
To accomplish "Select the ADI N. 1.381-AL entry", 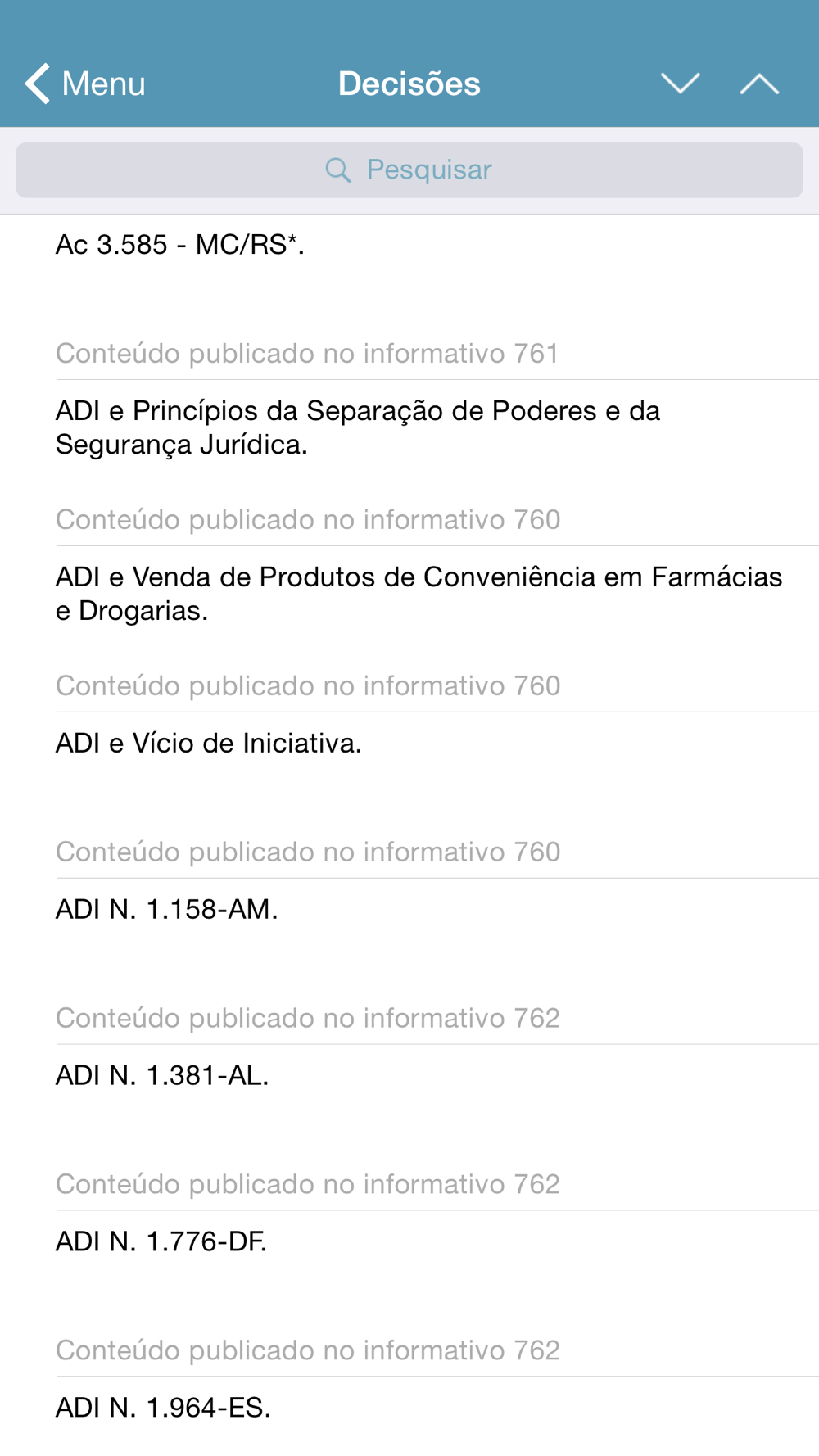I will coord(162,1076).
